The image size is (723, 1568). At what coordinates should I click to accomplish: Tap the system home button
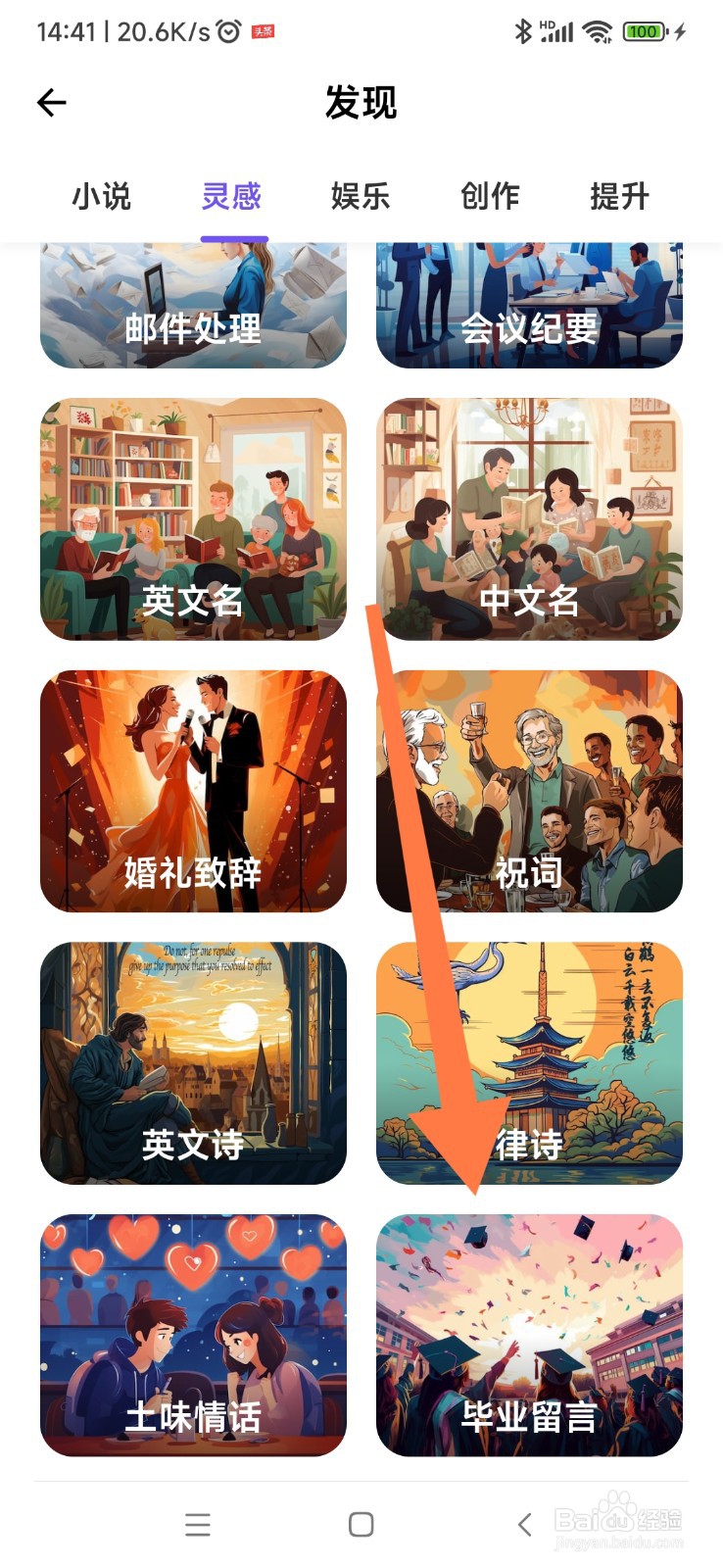(x=361, y=1524)
